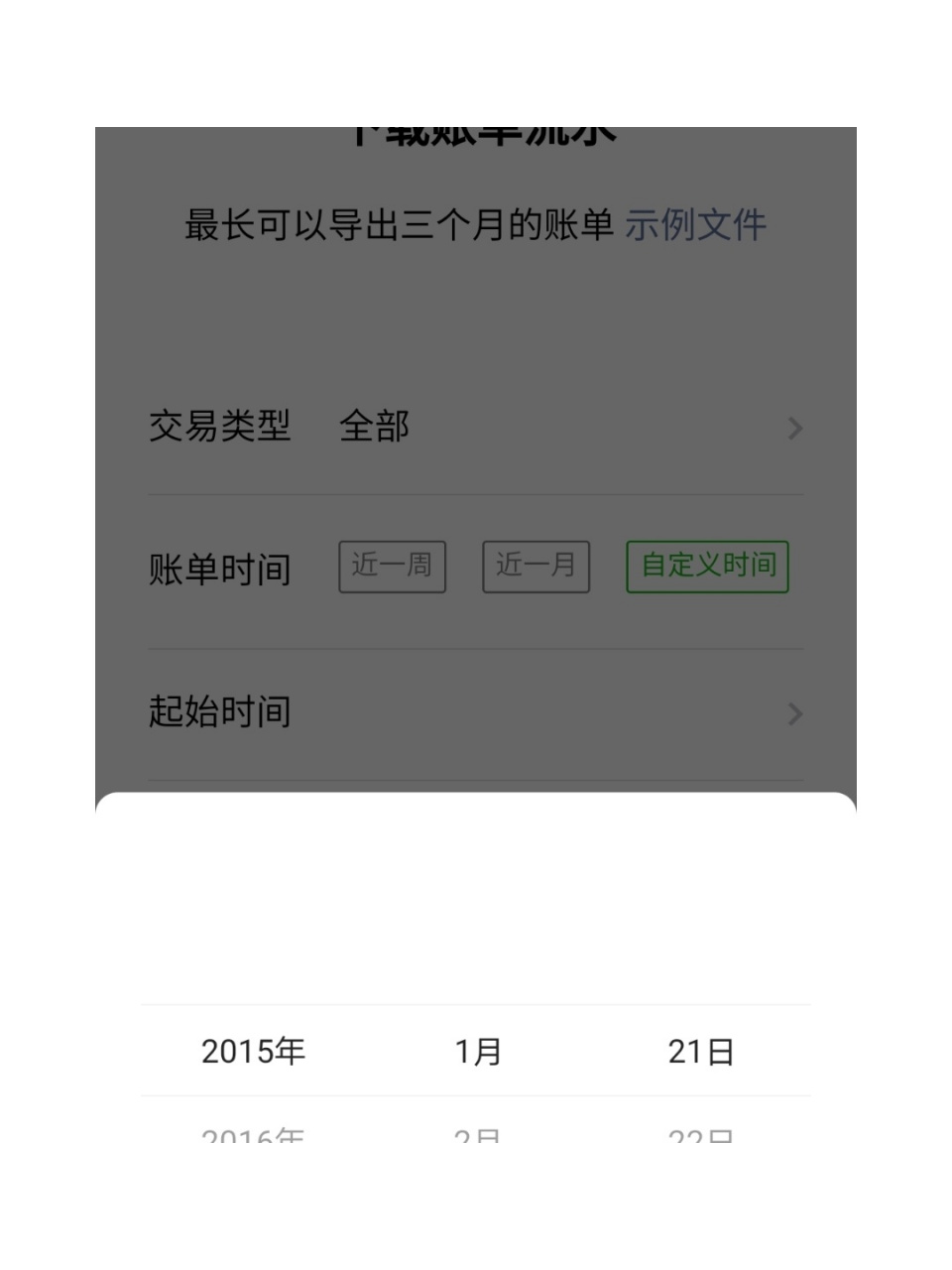Image resolution: width=952 pixels, height=1270 pixels.
Task: Select the 近一月 time filter
Action: (x=535, y=566)
